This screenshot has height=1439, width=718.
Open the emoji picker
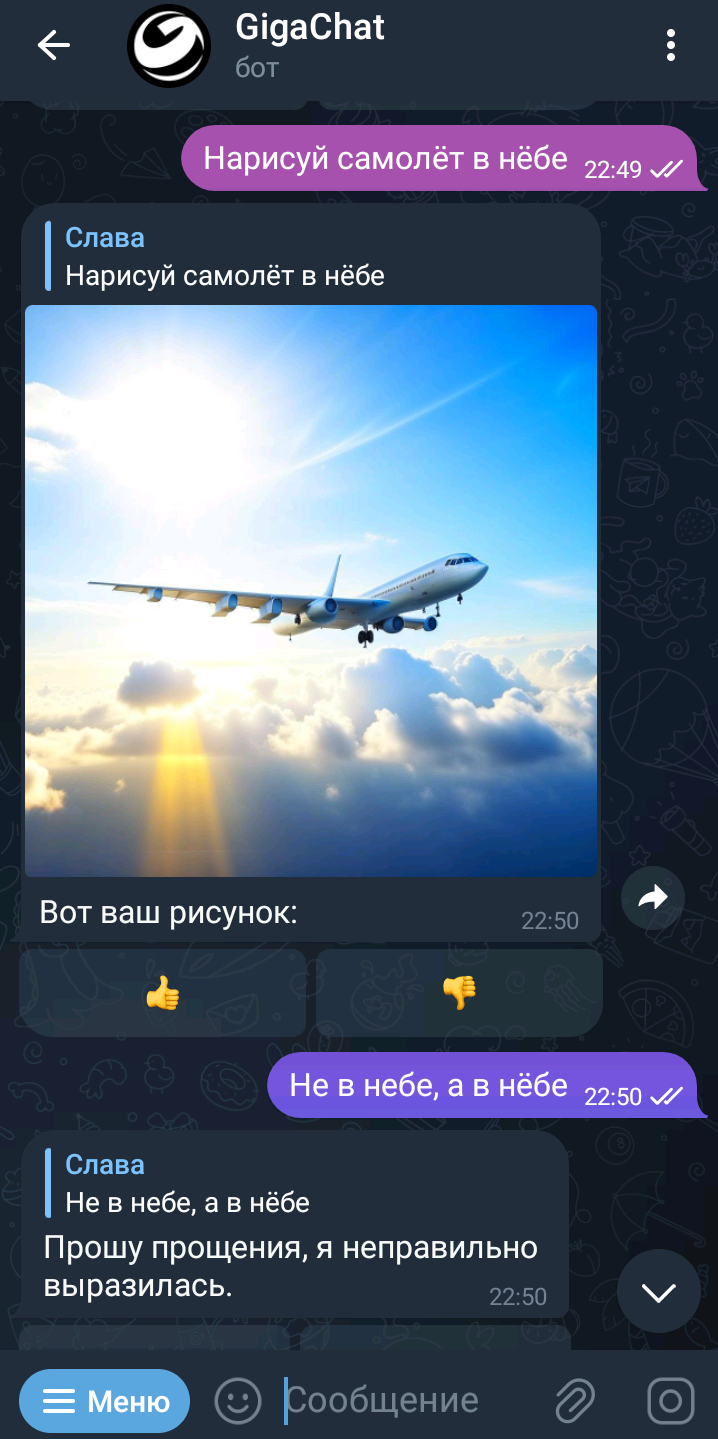238,1401
